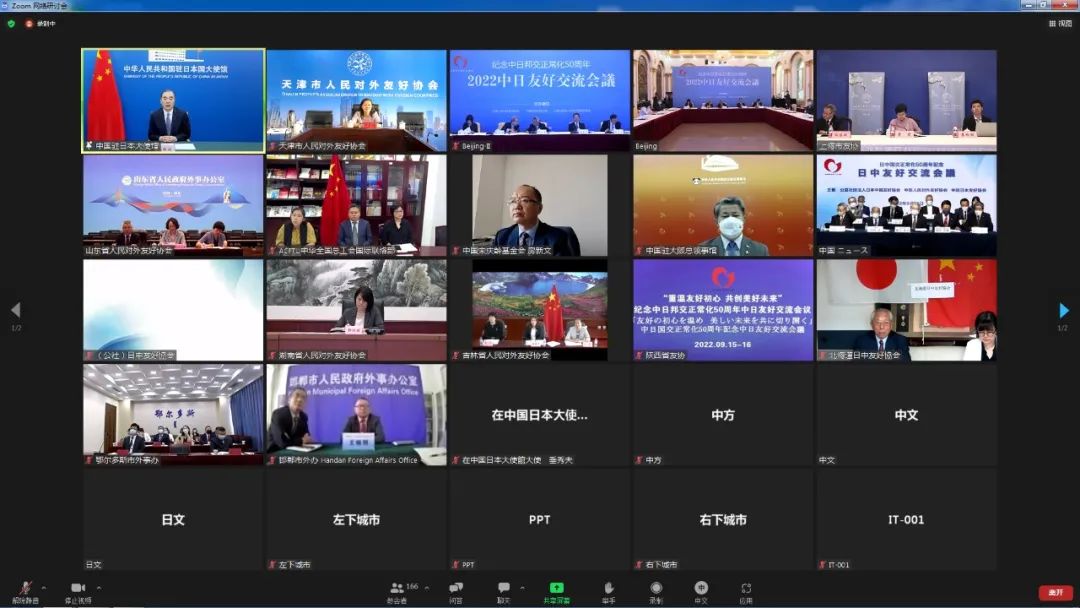Change the view layout
The image size is (1080, 608).
1060,23
